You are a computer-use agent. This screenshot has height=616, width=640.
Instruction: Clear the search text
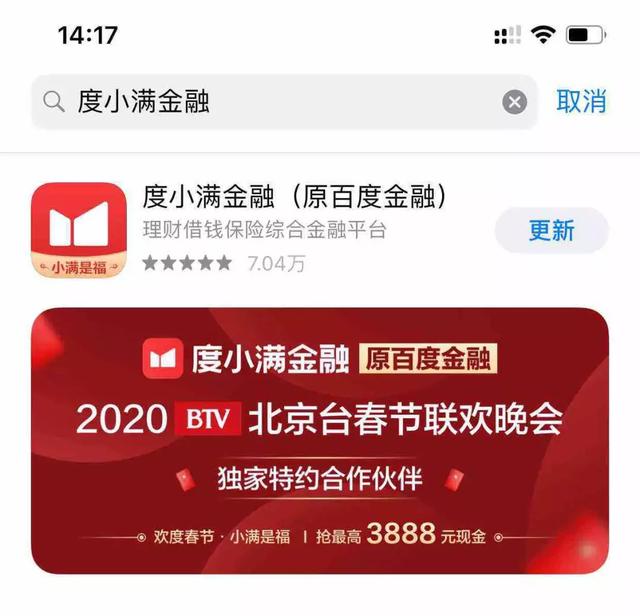514,101
